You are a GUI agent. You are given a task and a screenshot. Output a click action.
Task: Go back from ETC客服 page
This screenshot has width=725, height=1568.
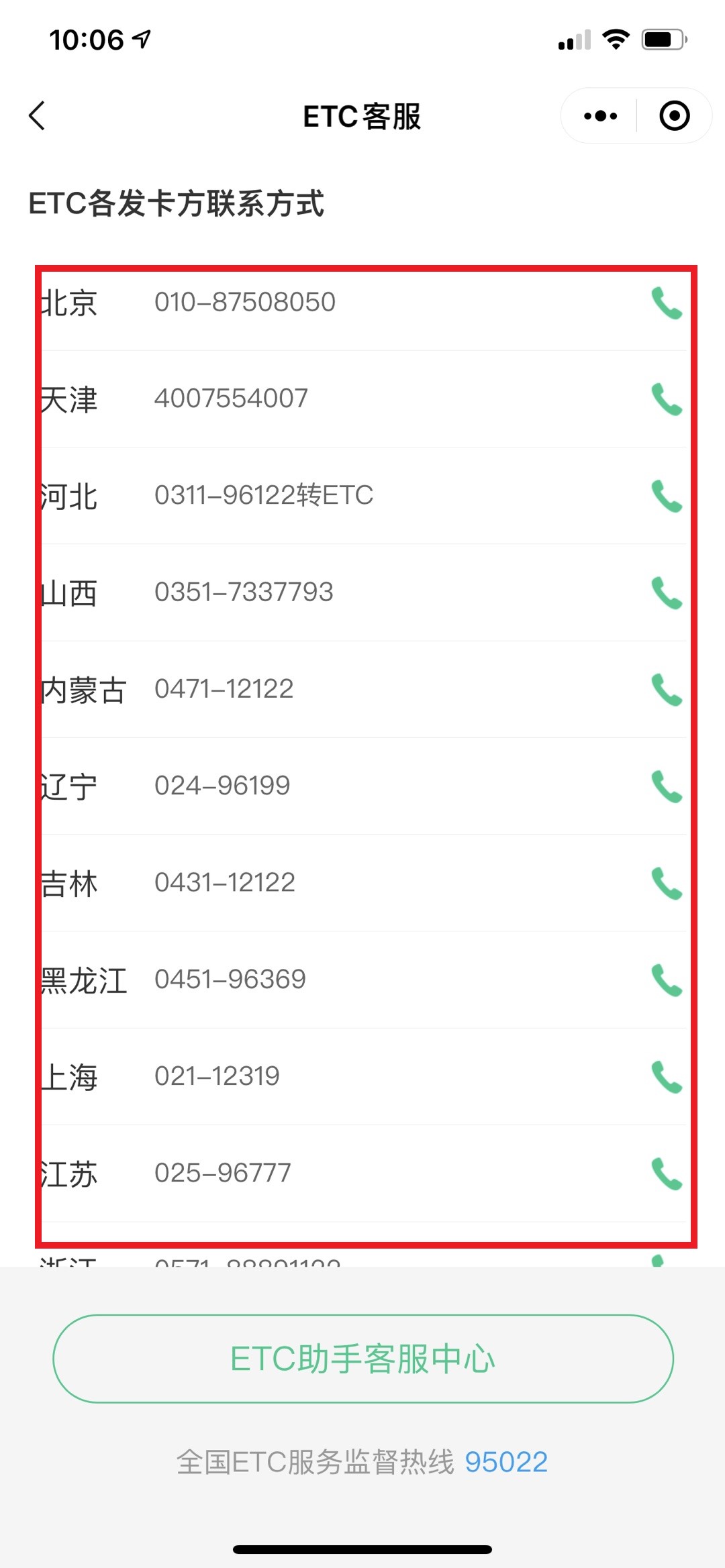(37, 115)
